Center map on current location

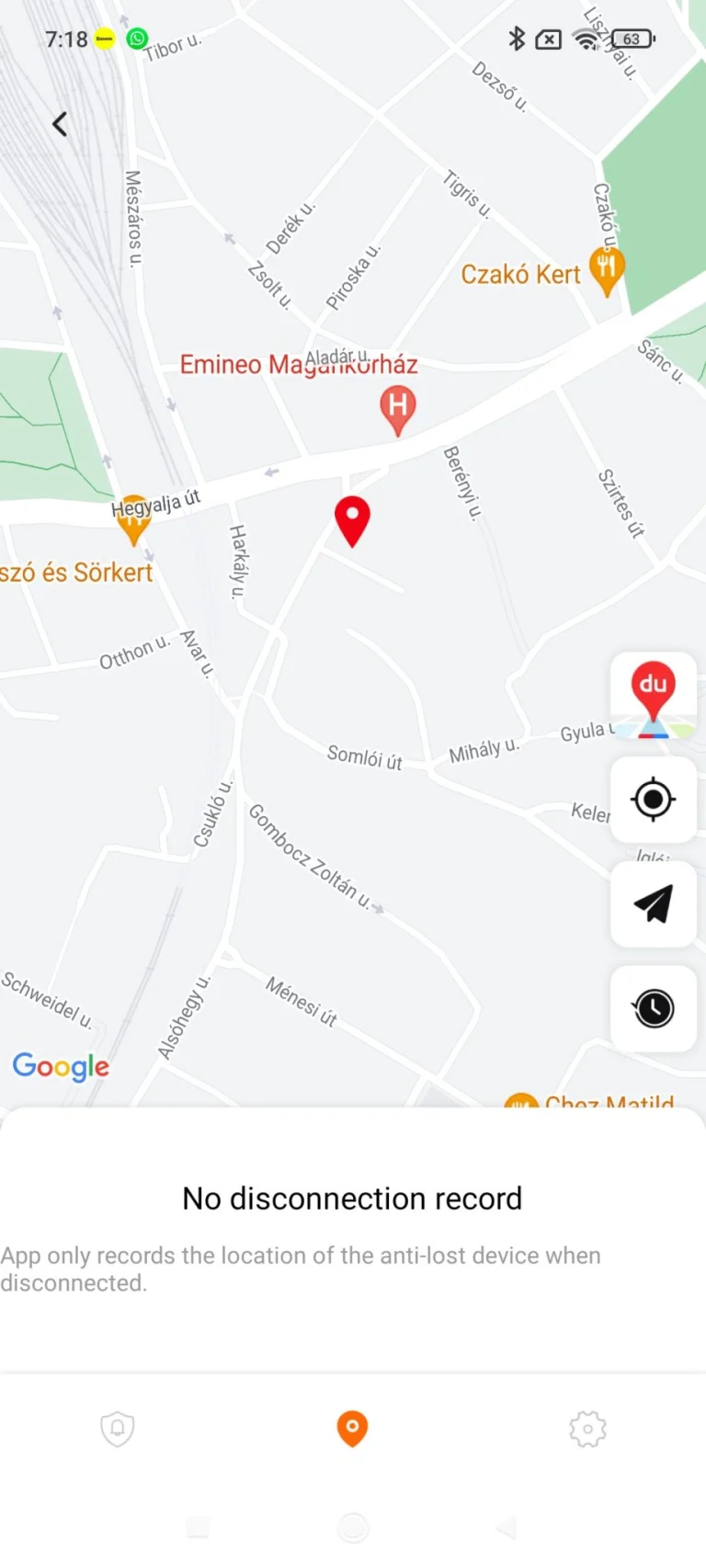[653, 800]
